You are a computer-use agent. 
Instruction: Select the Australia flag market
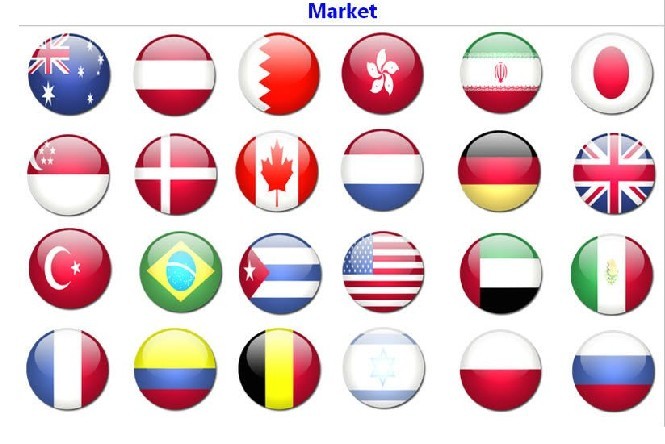[x=69, y=75]
